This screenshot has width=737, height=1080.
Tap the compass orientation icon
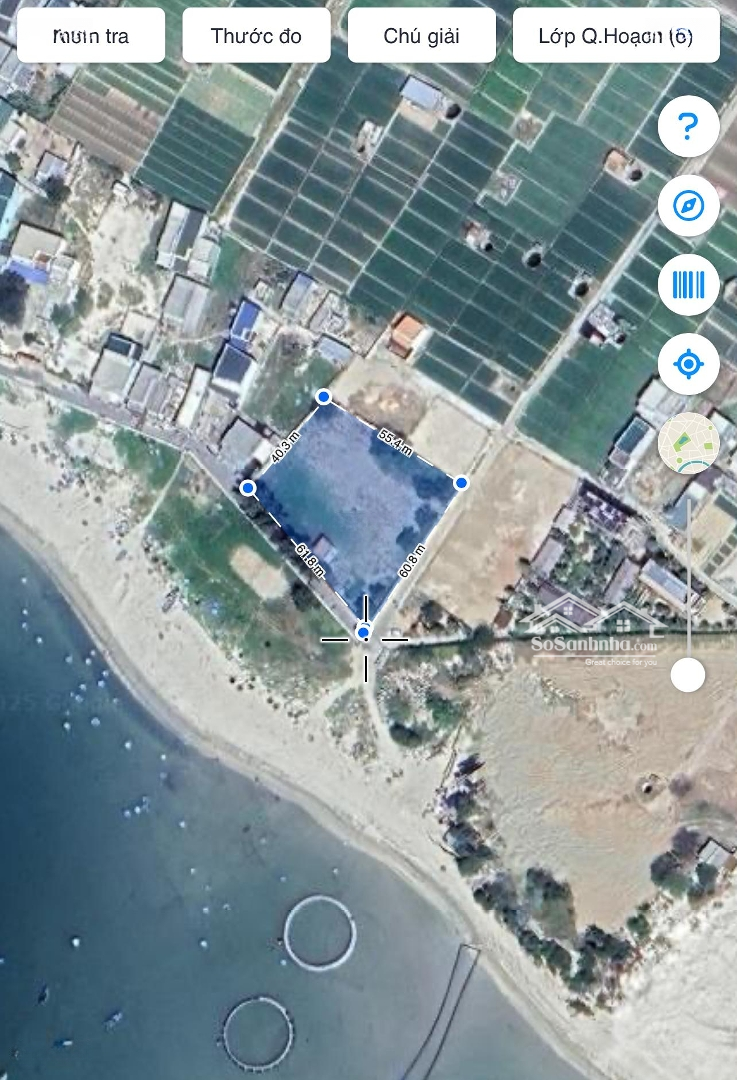coord(688,206)
